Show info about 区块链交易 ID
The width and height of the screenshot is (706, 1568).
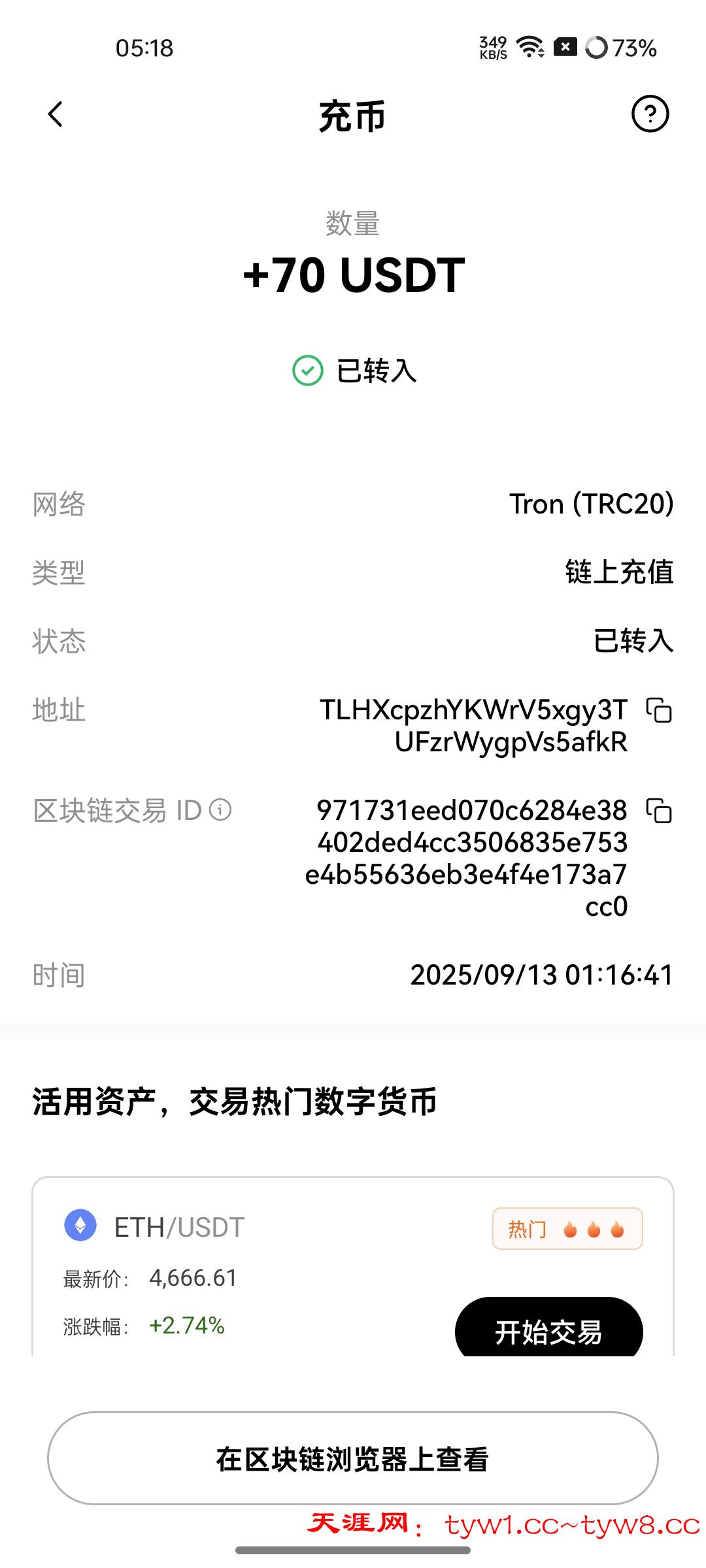[x=220, y=810]
